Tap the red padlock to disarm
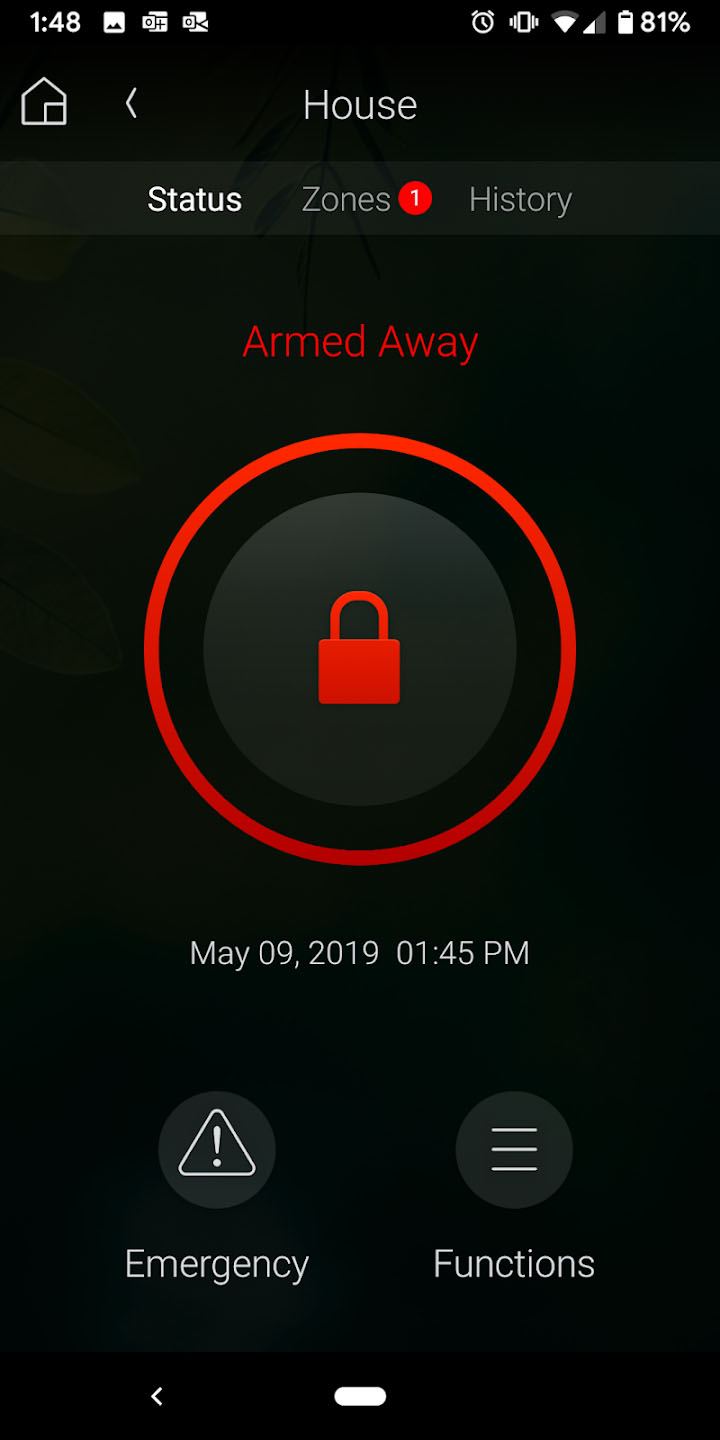The width and height of the screenshot is (720, 1440). tap(360, 649)
